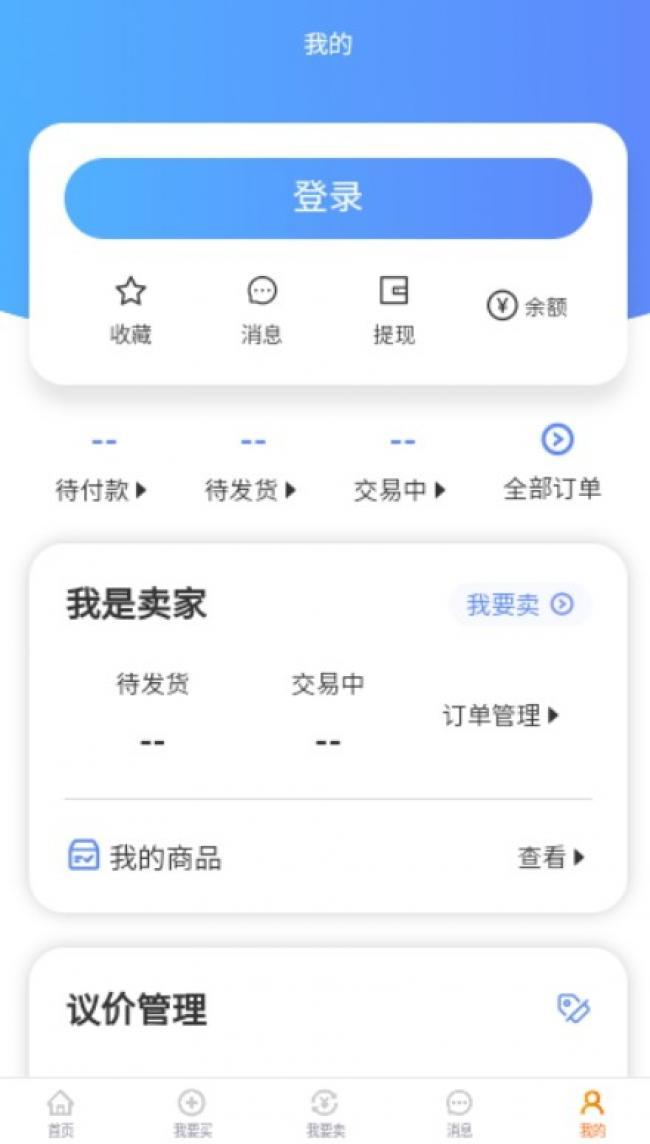Go to the 首页 home tab

(61, 1112)
